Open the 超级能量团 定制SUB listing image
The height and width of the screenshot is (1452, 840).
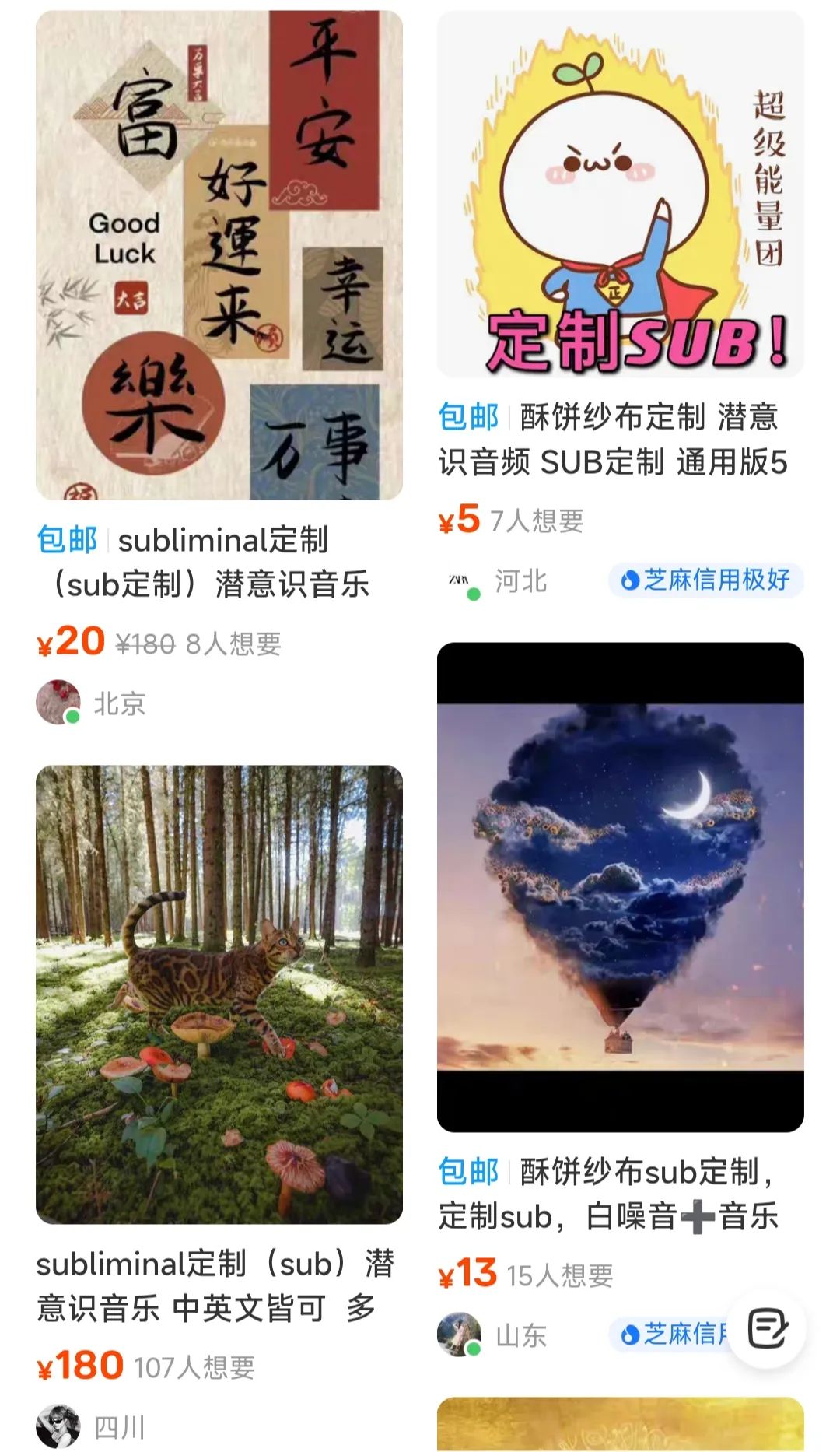pyautogui.click(x=620, y=195)
